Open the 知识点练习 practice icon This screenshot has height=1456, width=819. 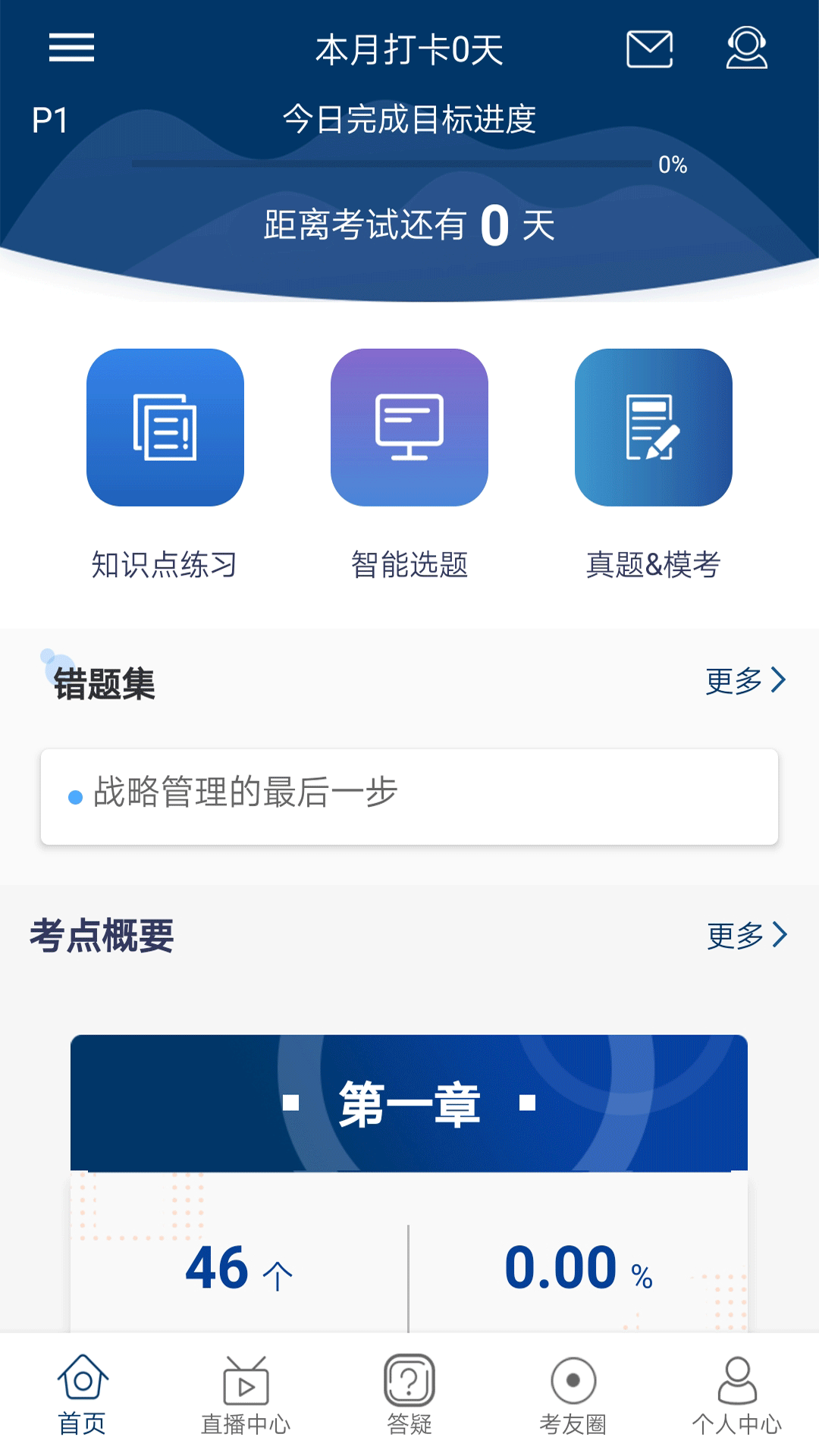tap(165, 429)
